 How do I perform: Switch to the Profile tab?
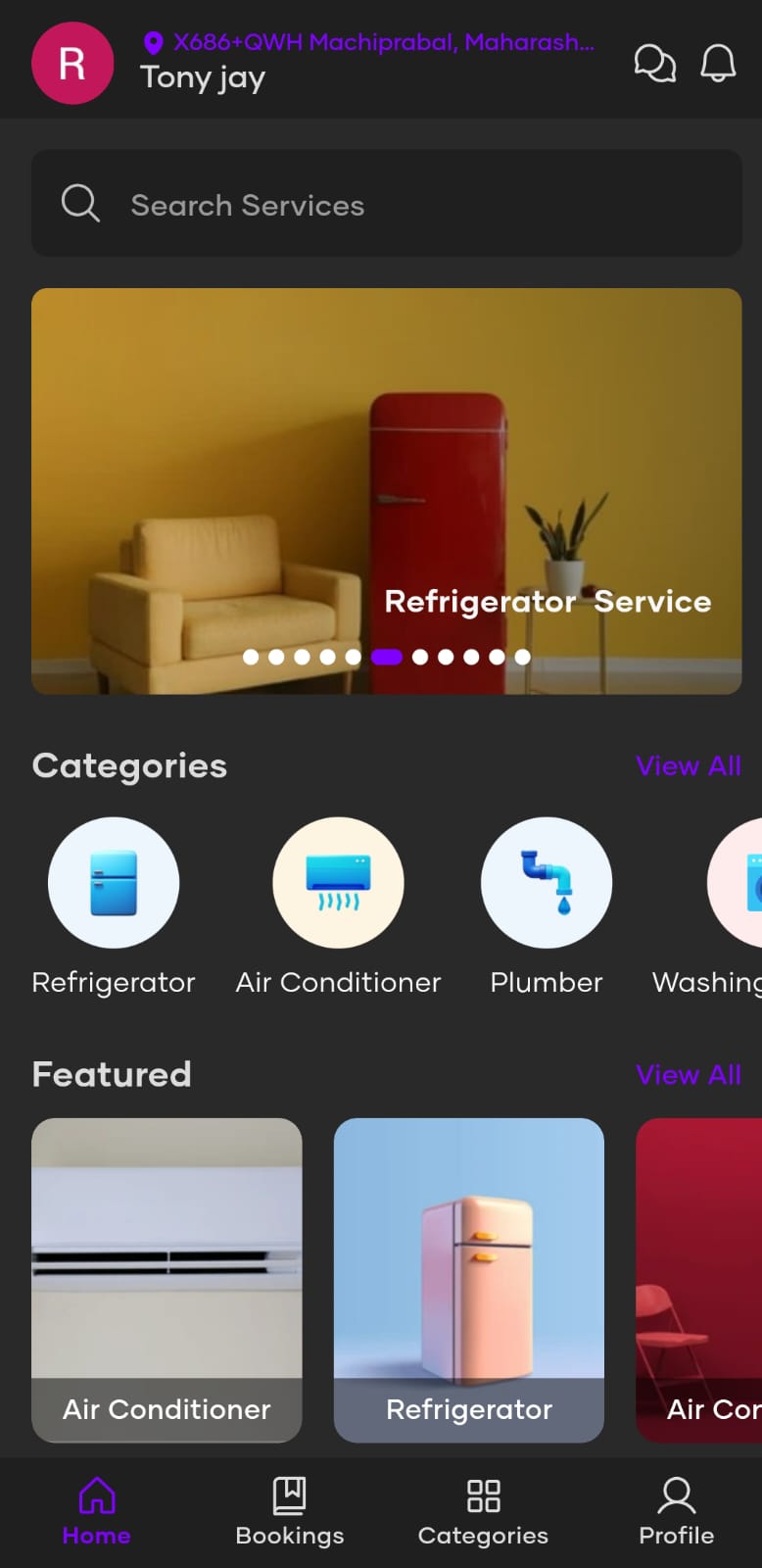click(676, 1512)
